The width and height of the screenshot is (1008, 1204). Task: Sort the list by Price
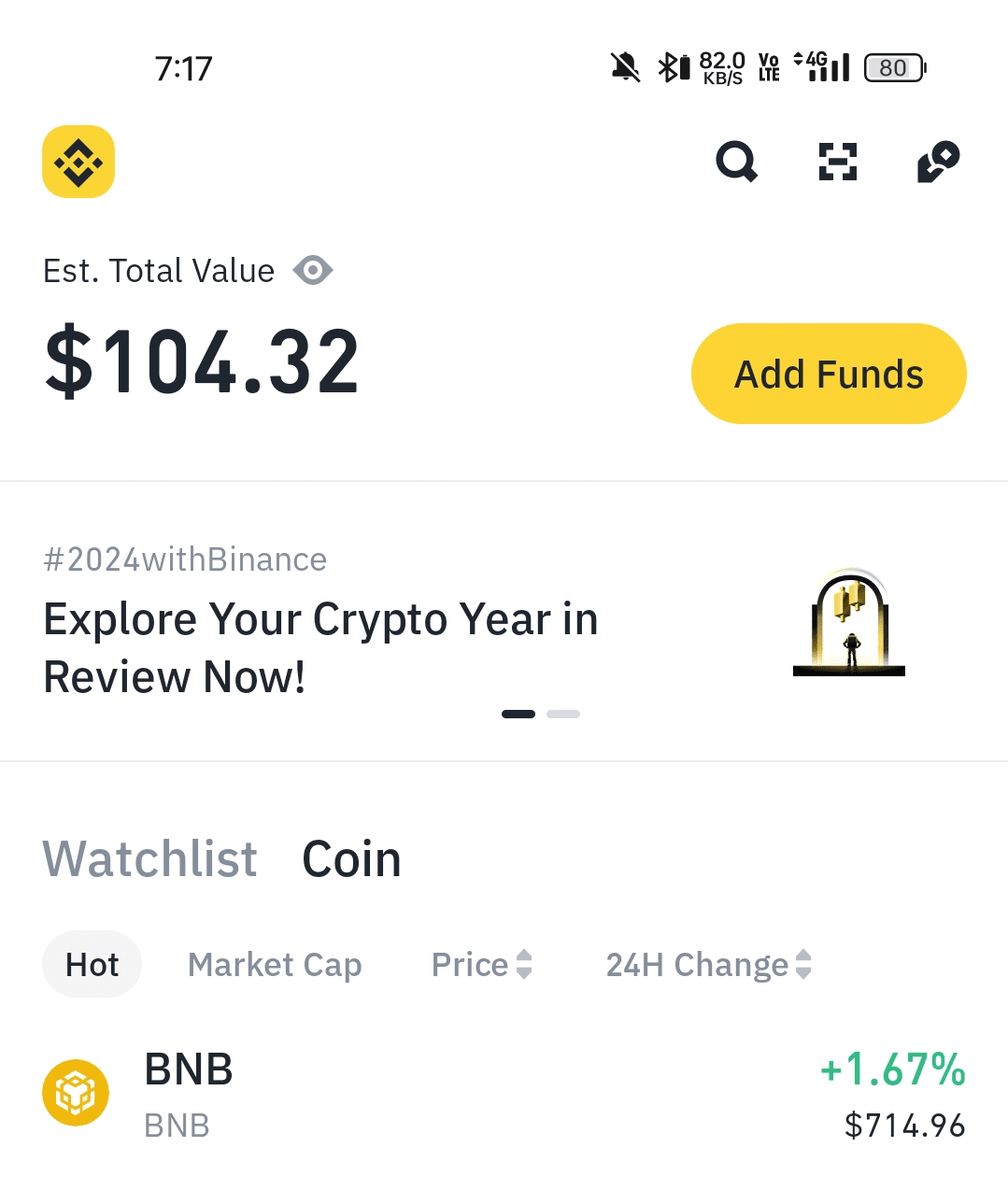point(481,964)
